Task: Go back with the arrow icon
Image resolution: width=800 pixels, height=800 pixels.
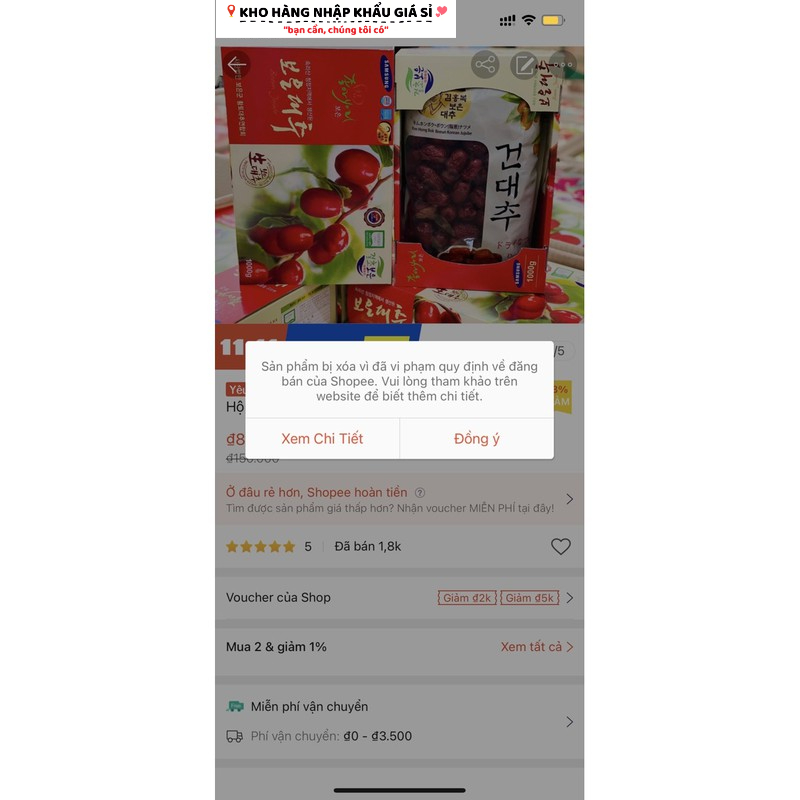Action: tap(237, 65)
